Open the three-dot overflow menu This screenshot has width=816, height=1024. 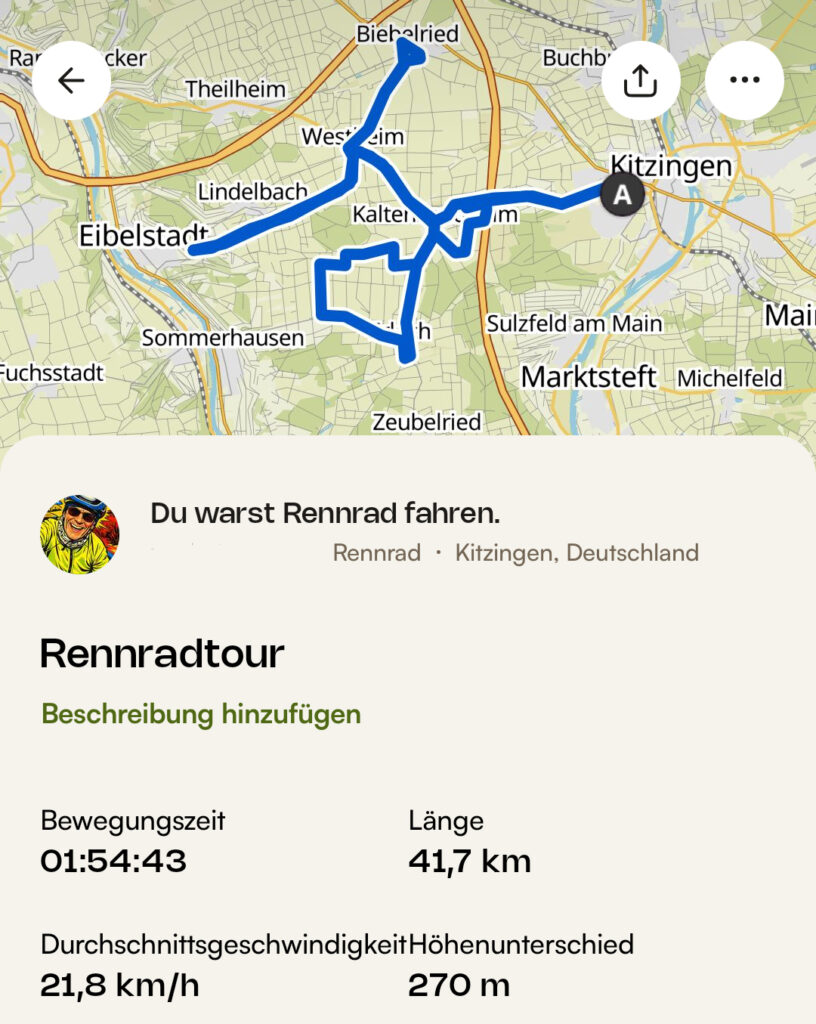tap(743, 81)
